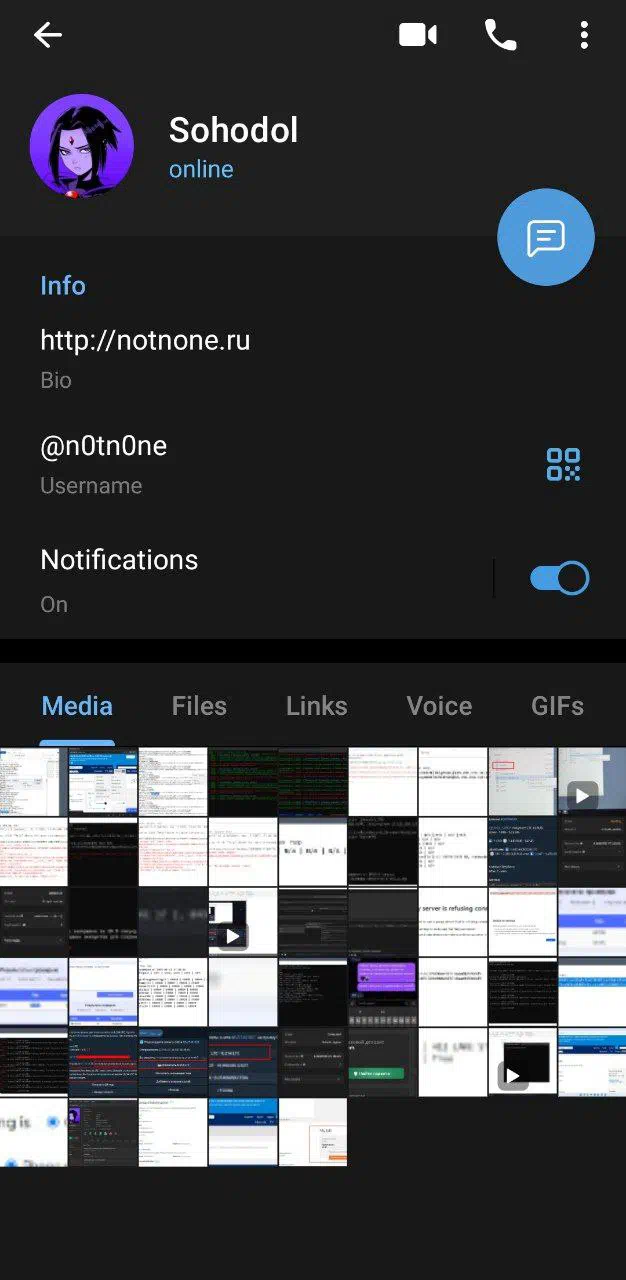The width and height of the screenshot is (626, 1280).
Task: Go back using the arrow icon
Action: (47, 35)
